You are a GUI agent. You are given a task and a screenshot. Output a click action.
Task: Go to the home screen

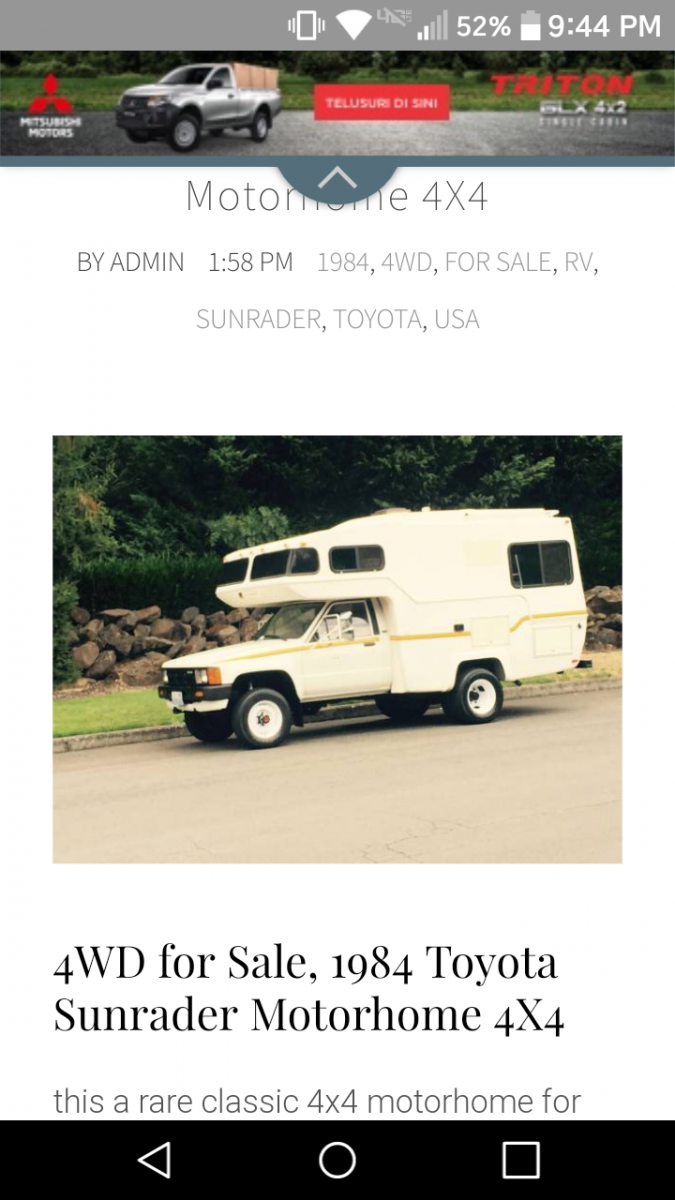click(x=337, y=1160)
